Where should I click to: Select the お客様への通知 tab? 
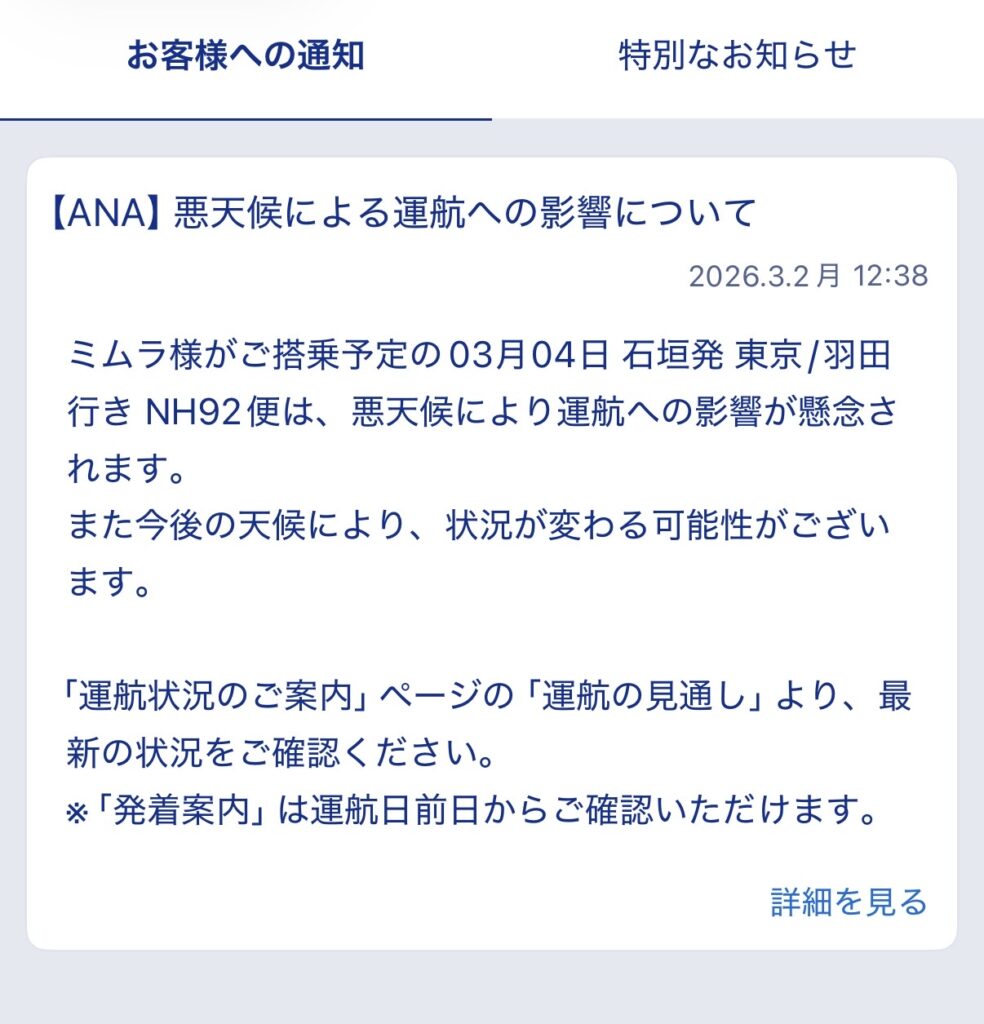click(x=245, y=56)
